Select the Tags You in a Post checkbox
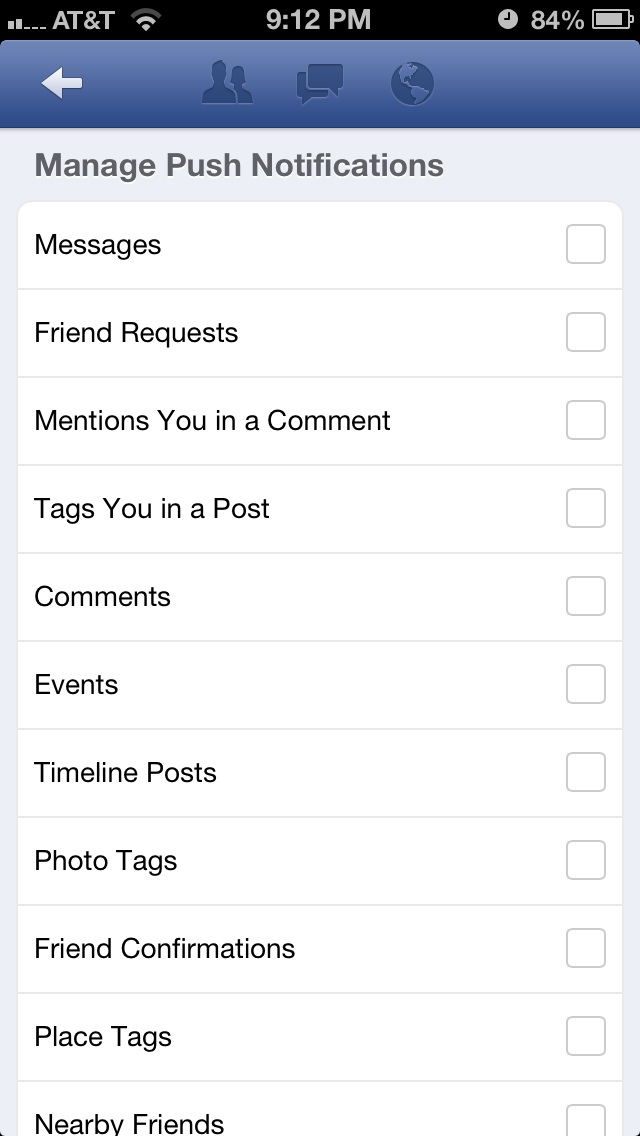 (x=586, y=508)
